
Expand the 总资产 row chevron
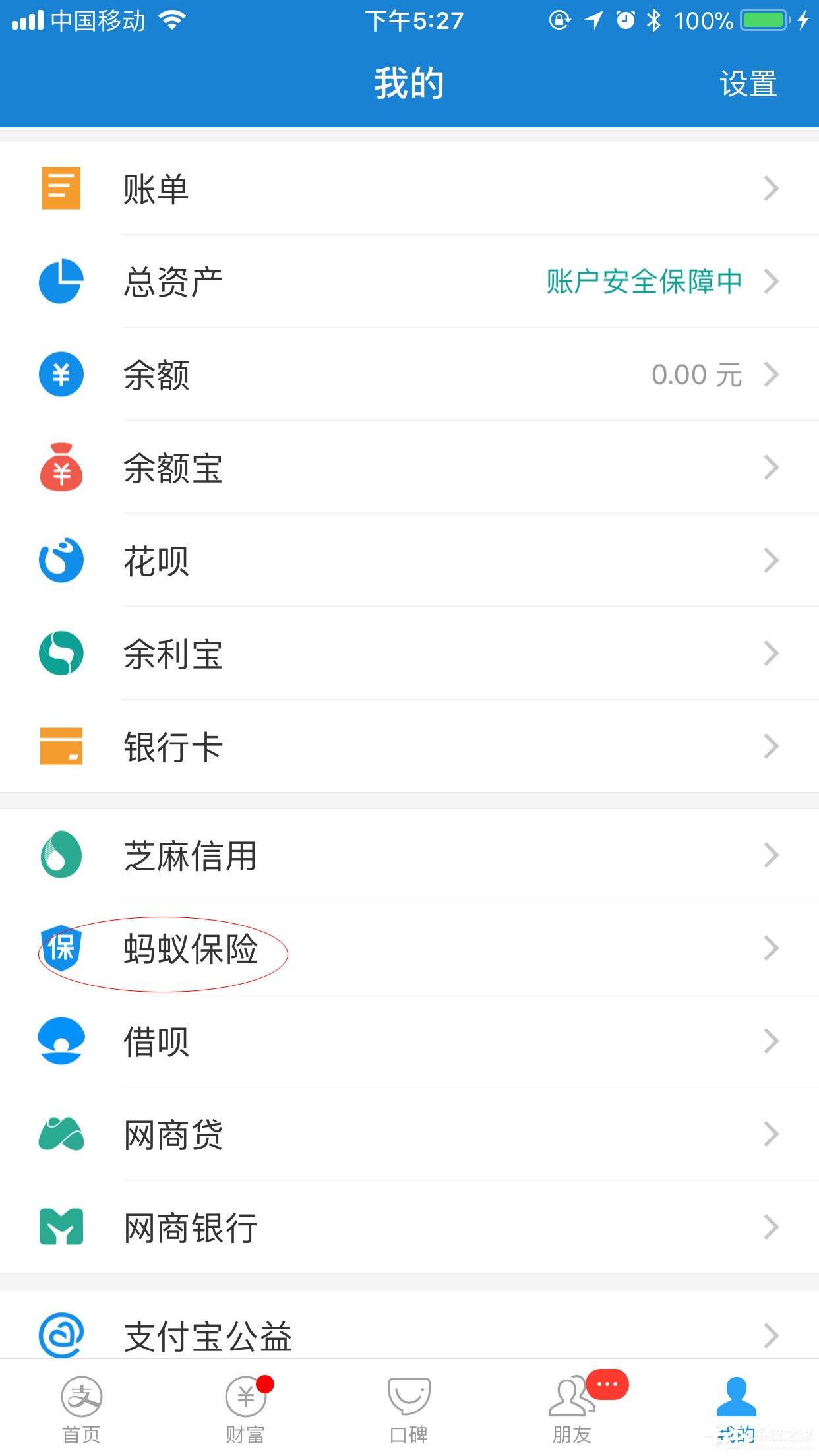(772, 282)
